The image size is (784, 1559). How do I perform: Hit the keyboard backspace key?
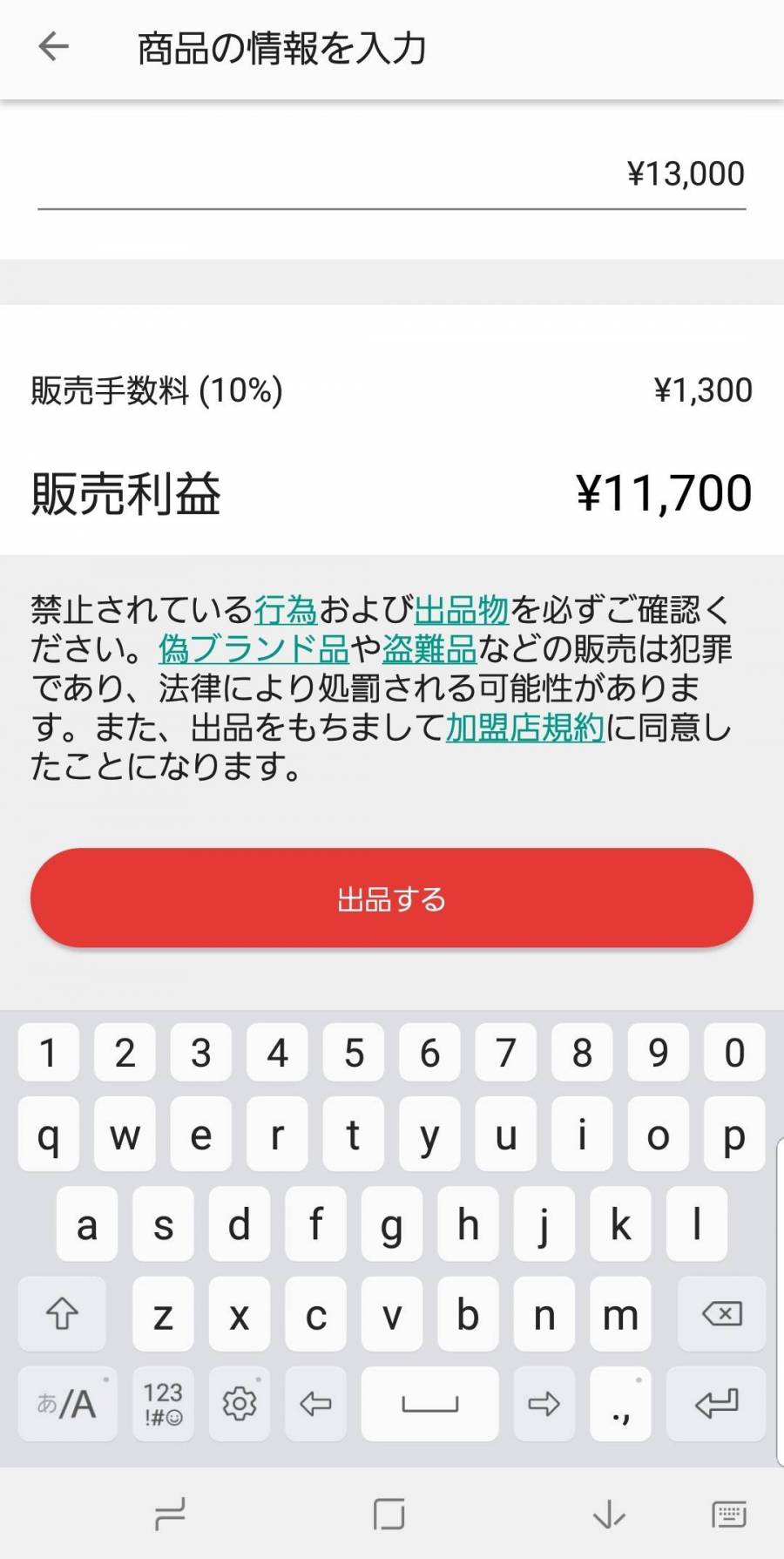click(721, 1313)
